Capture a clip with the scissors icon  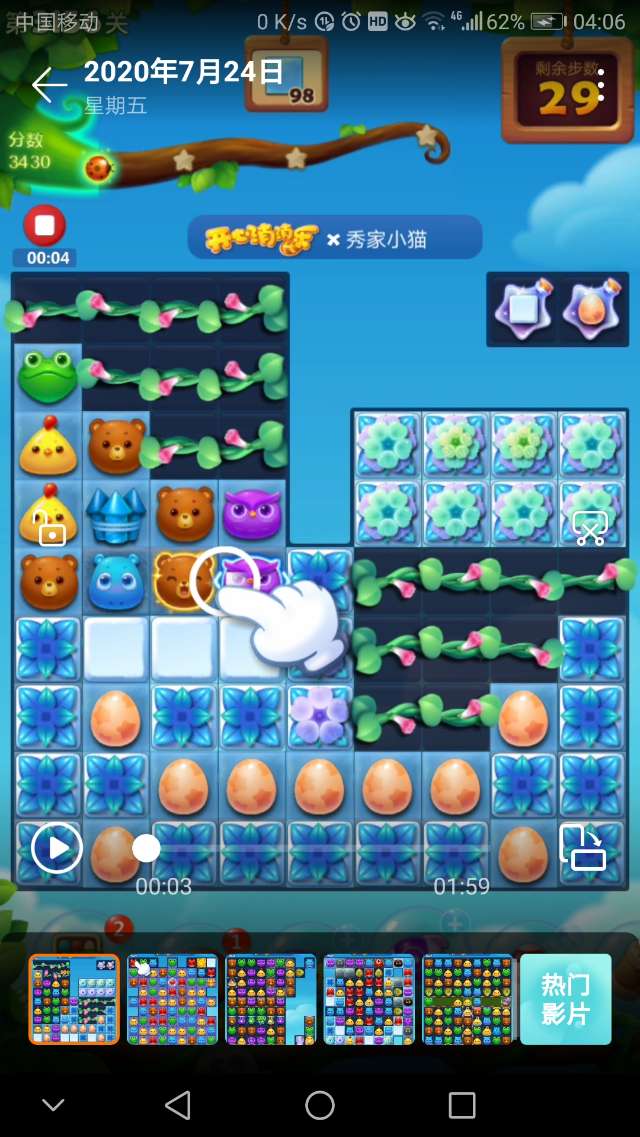click(589, 528)
